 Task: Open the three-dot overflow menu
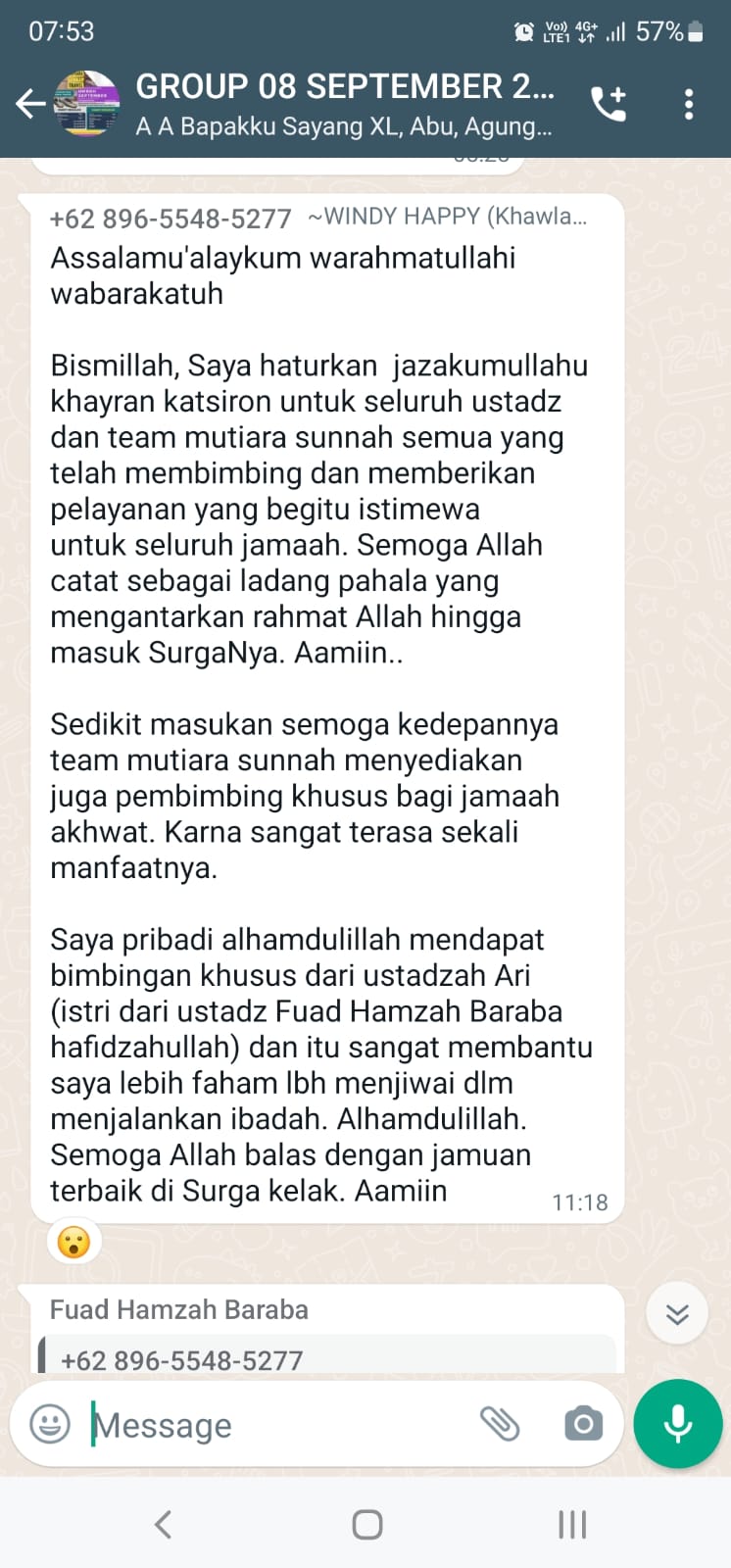tap(689, 103)
